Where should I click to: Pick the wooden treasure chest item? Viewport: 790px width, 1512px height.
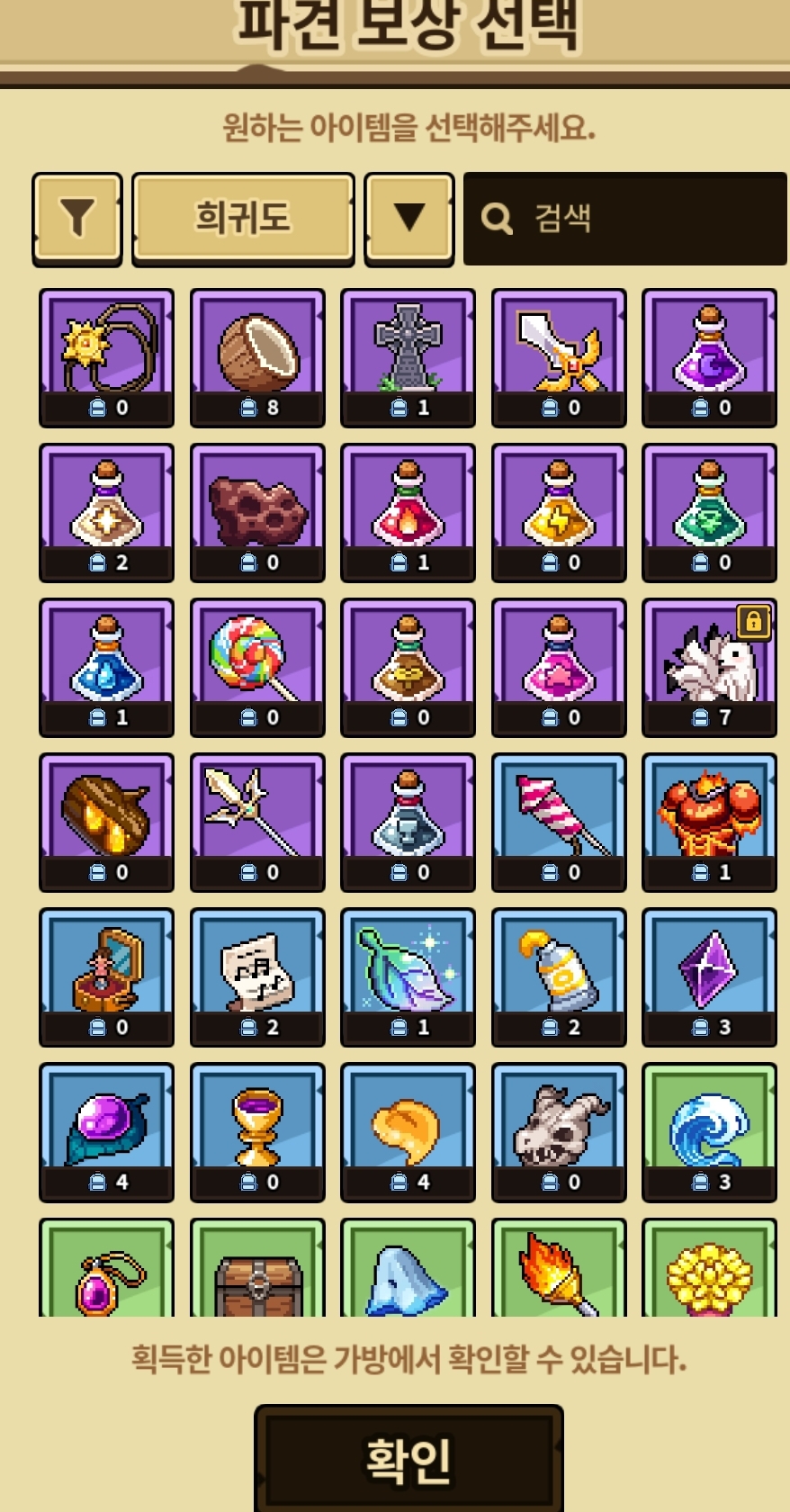(257, 1276)
